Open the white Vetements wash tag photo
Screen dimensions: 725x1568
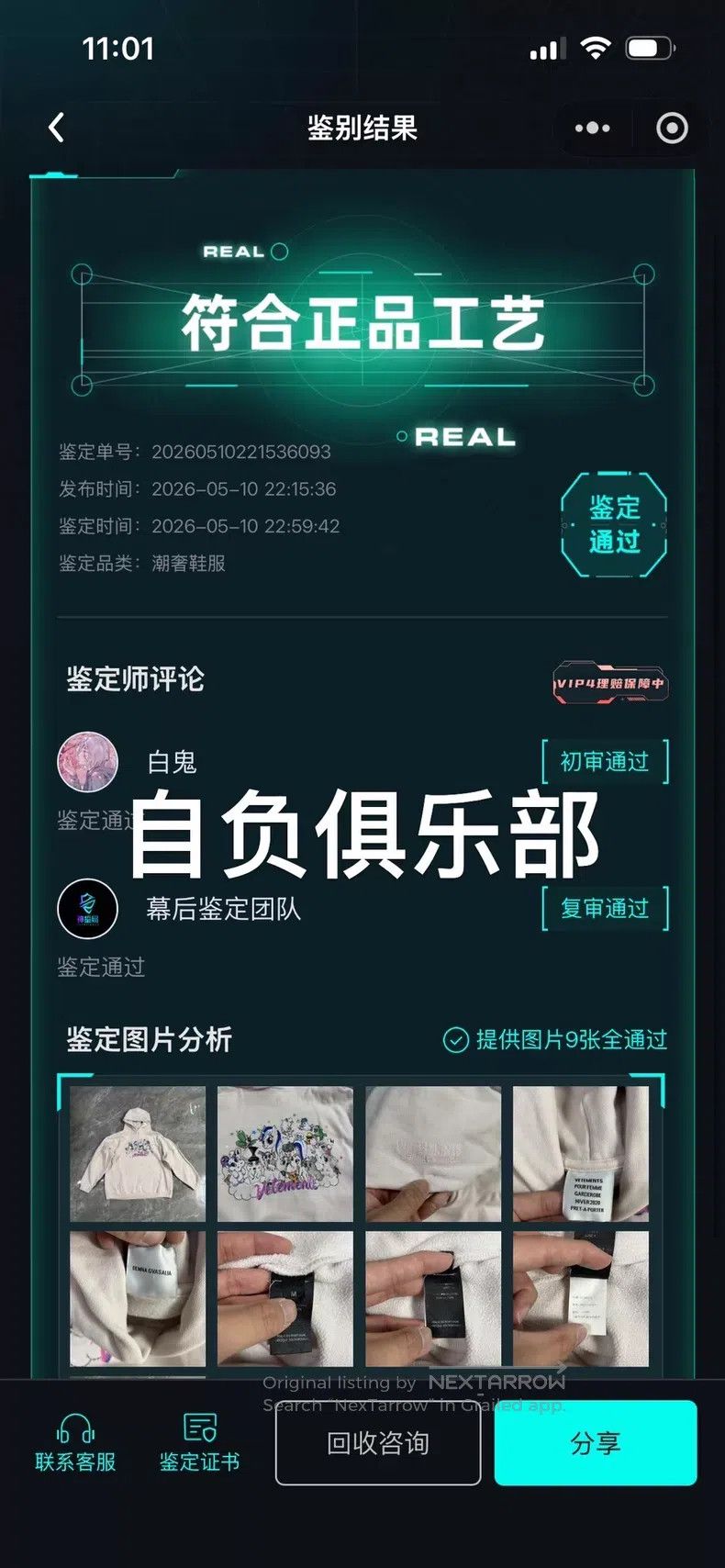[581, 1154]
